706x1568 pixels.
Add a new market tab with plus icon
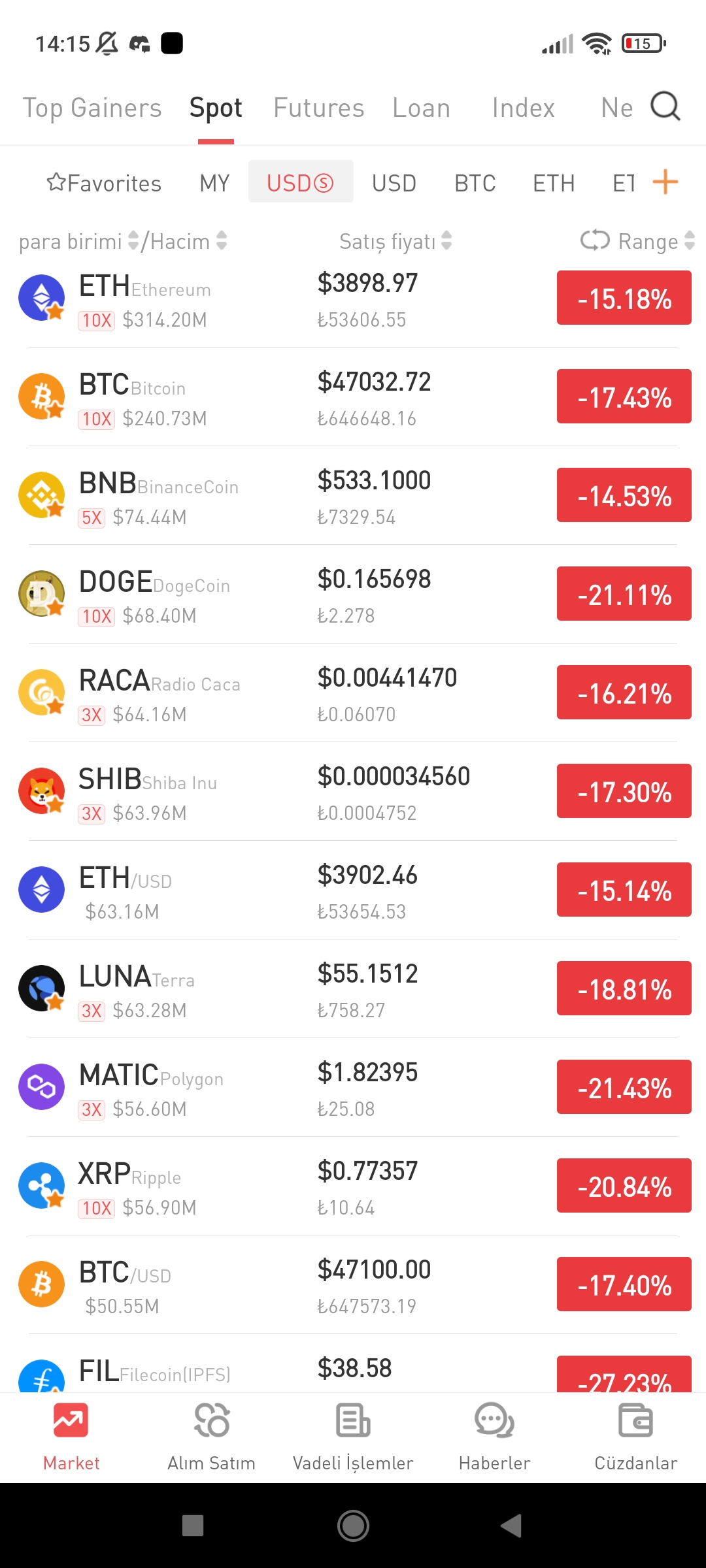click(x=665, y=182)
